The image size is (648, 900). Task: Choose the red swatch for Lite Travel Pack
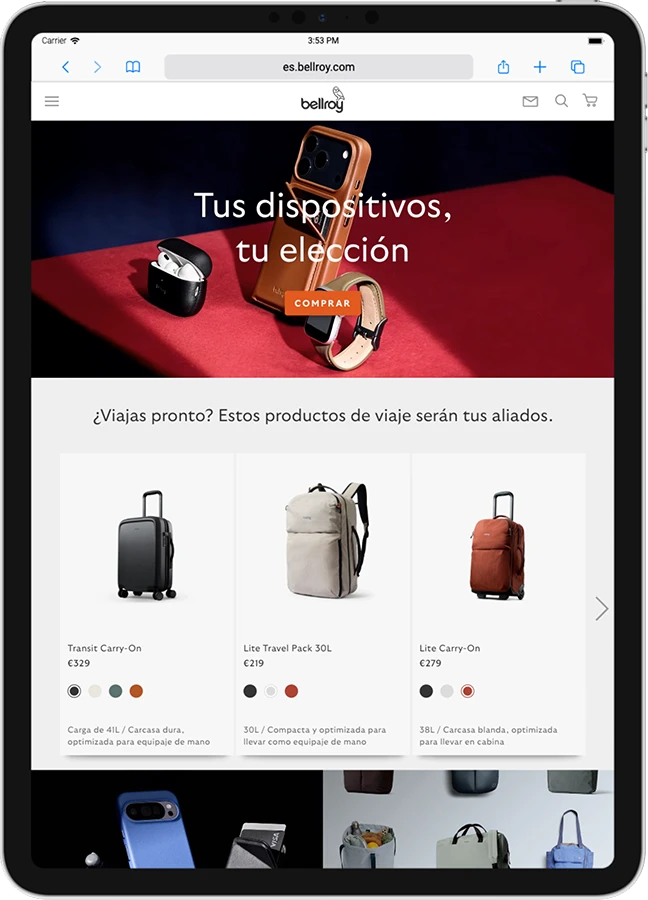(291, 691)
